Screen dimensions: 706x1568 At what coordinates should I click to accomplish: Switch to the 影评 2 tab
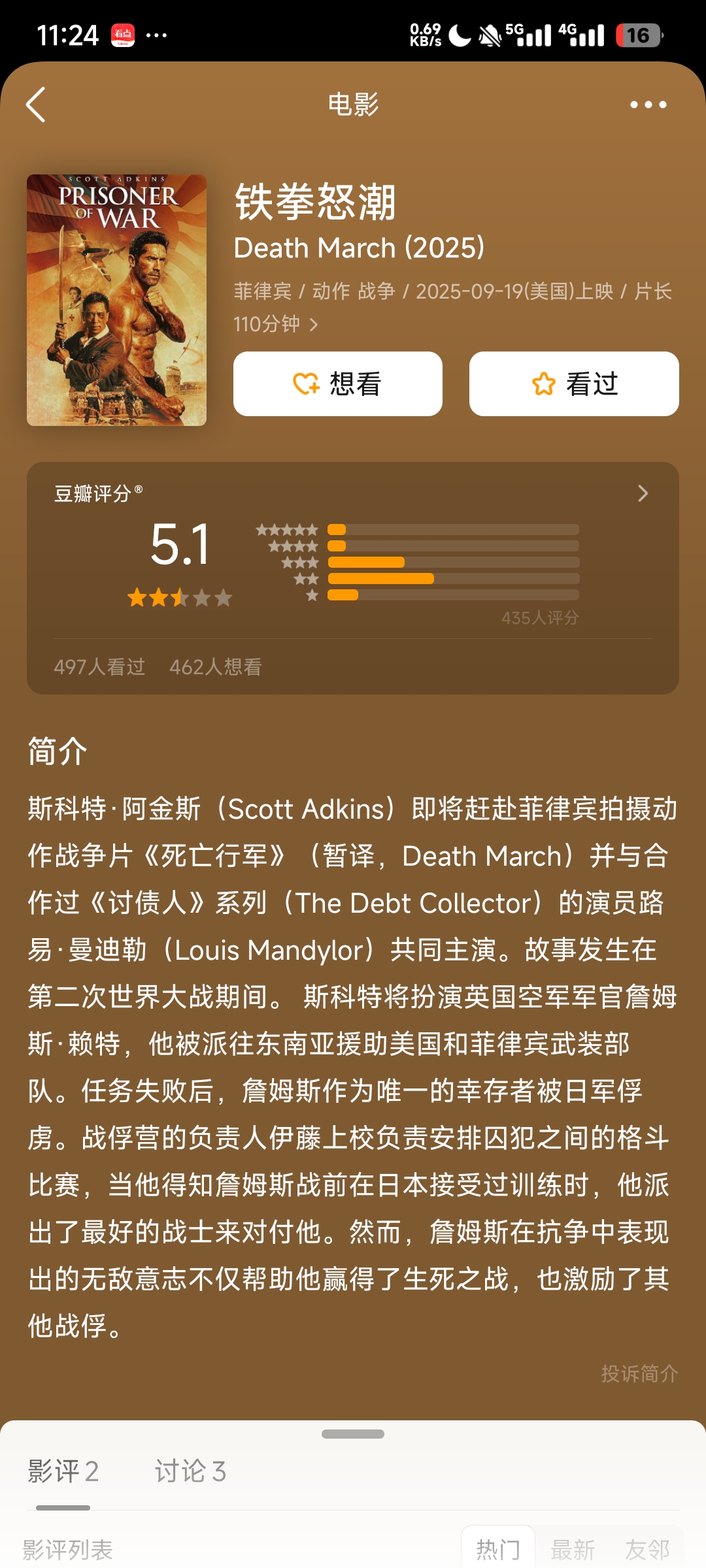point(63,1471)
